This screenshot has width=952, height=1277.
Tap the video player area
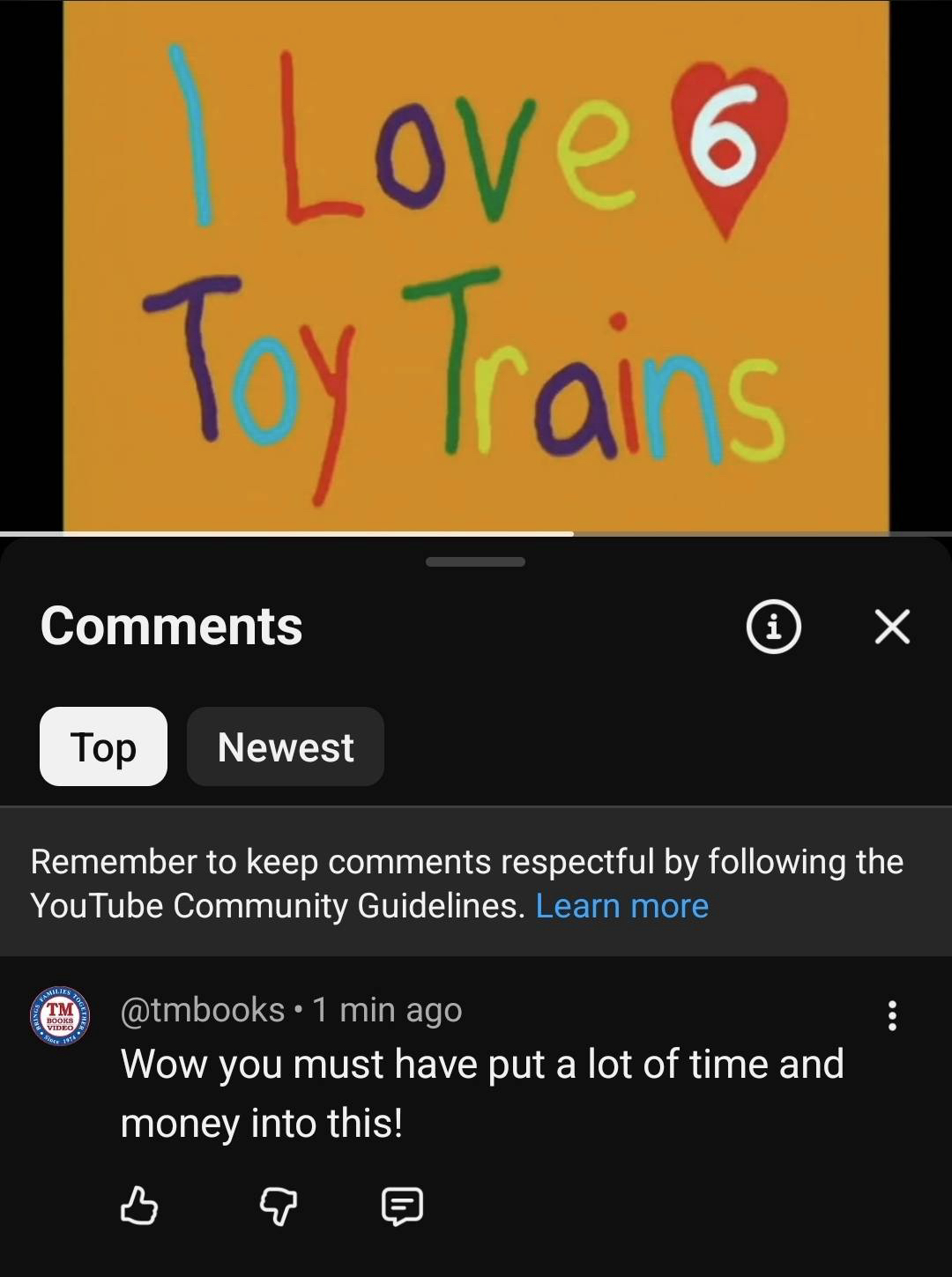(x=476, y=264)
